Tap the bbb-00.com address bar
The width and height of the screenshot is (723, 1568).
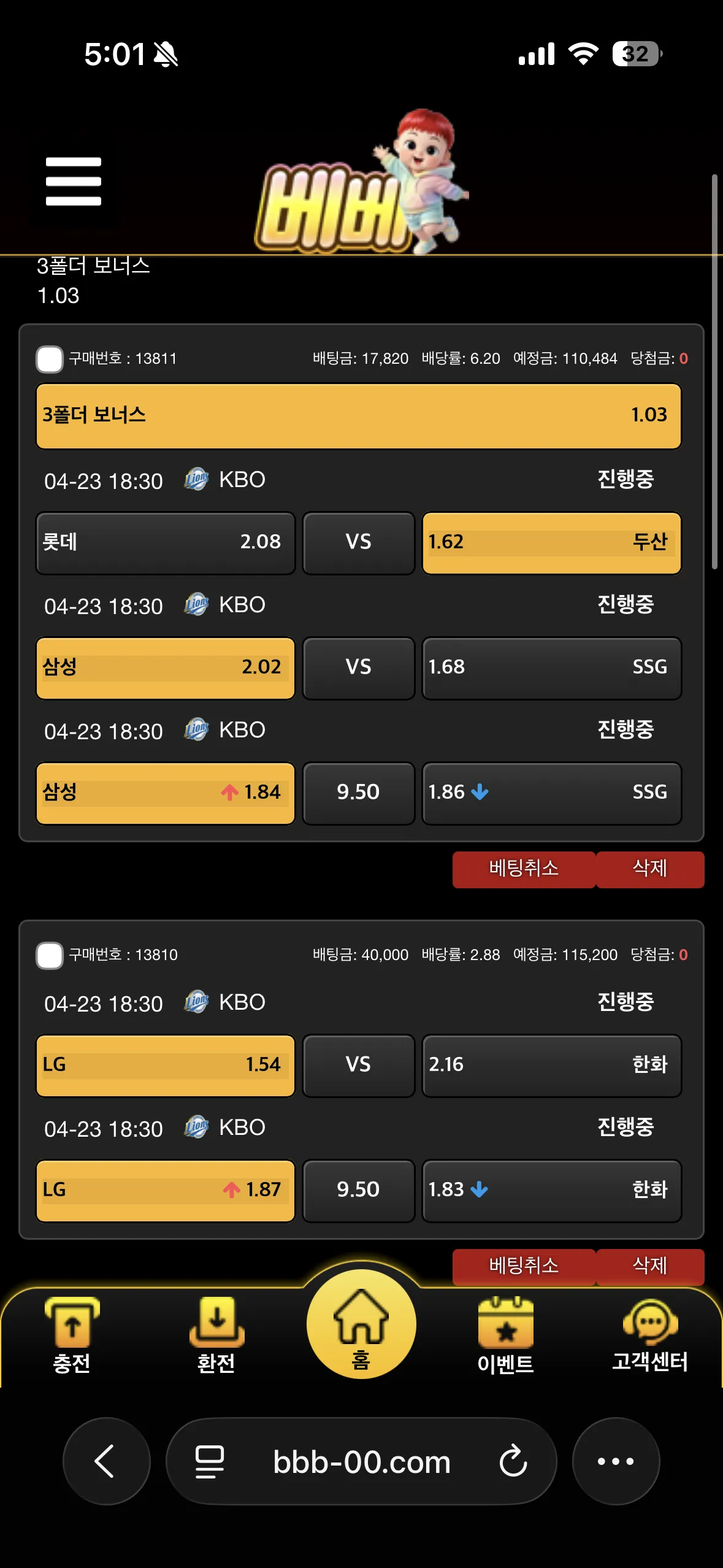click(362, 1461)
